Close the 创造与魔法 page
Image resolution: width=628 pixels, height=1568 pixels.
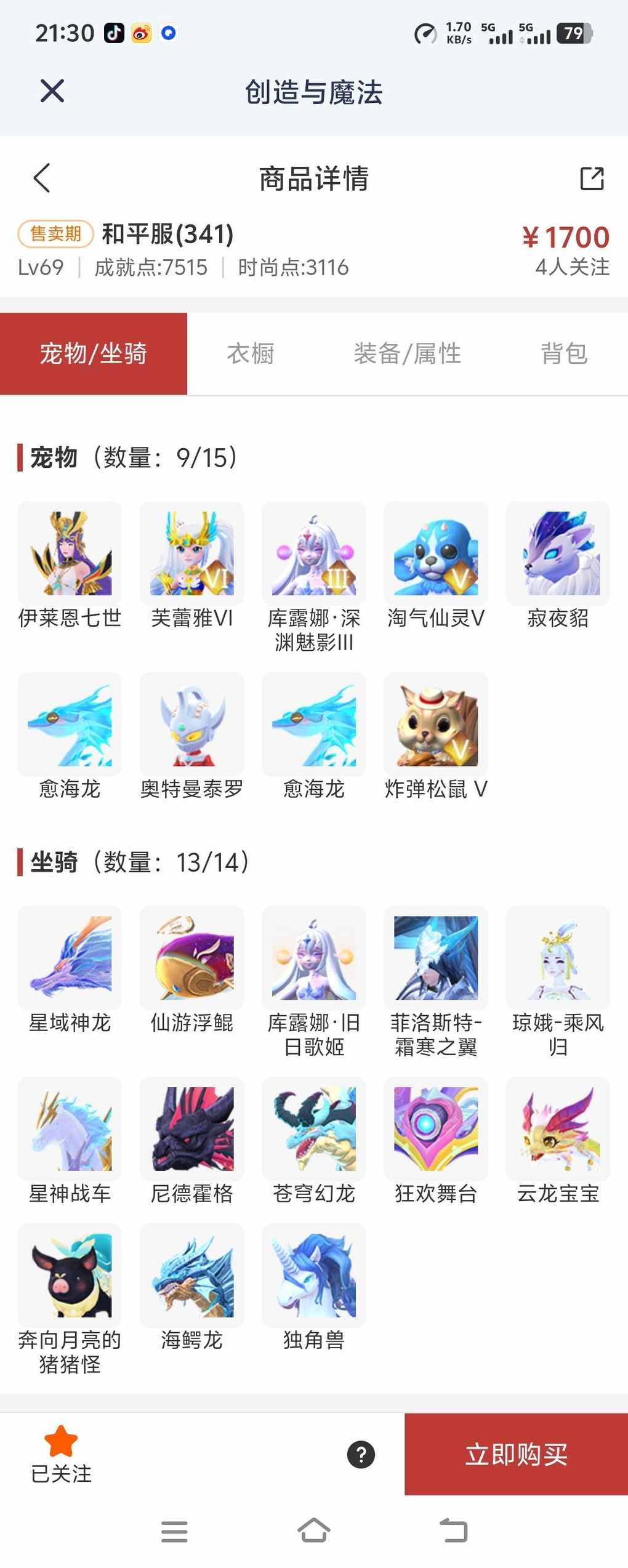point(52,91)
